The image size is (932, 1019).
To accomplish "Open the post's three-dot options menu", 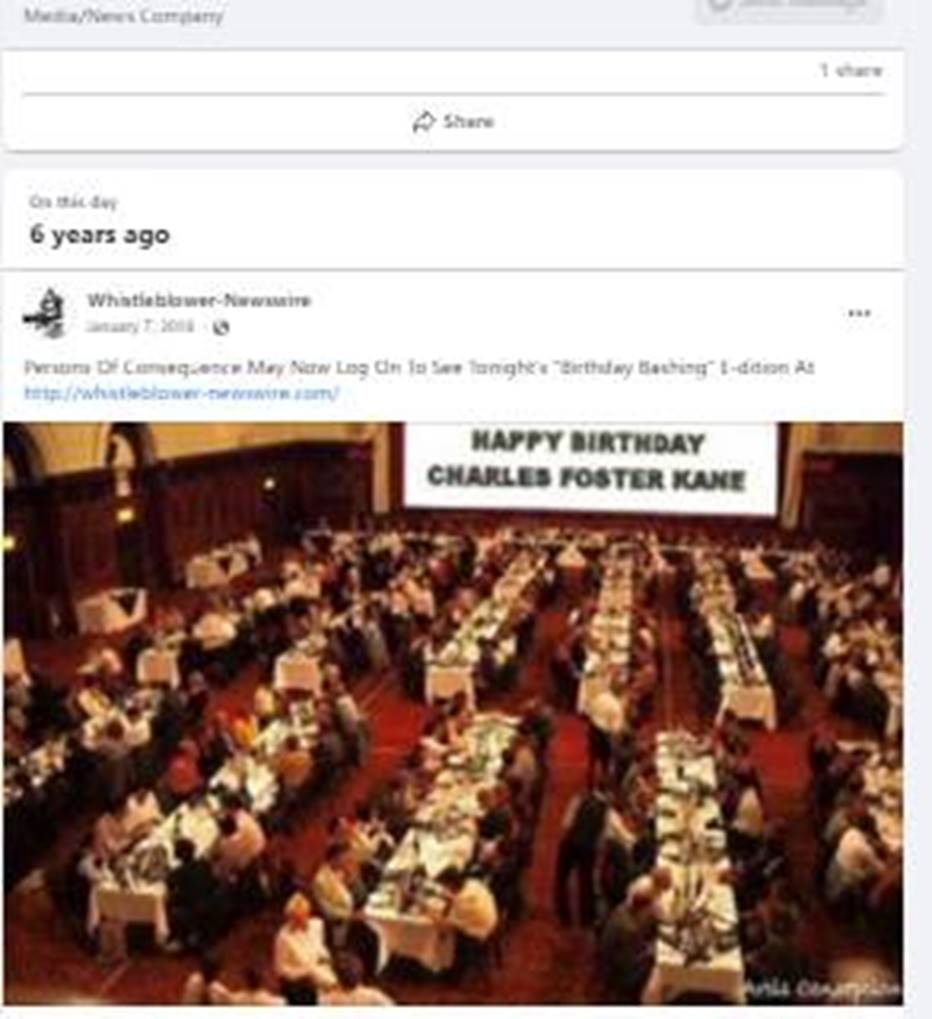I will click(858, 313).
